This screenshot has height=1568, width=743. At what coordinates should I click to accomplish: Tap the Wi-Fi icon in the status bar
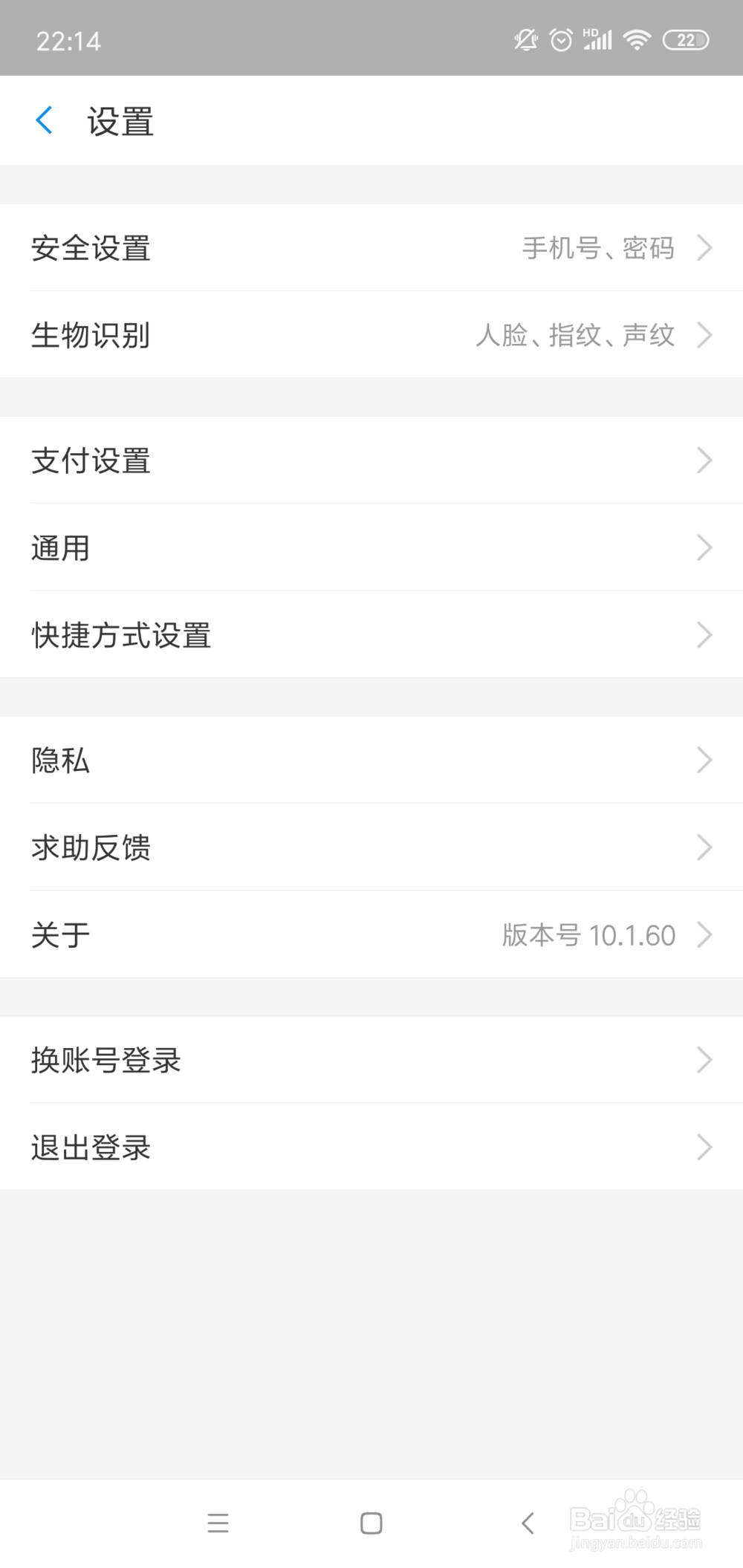pyautogui.click(x=636, y=39)
